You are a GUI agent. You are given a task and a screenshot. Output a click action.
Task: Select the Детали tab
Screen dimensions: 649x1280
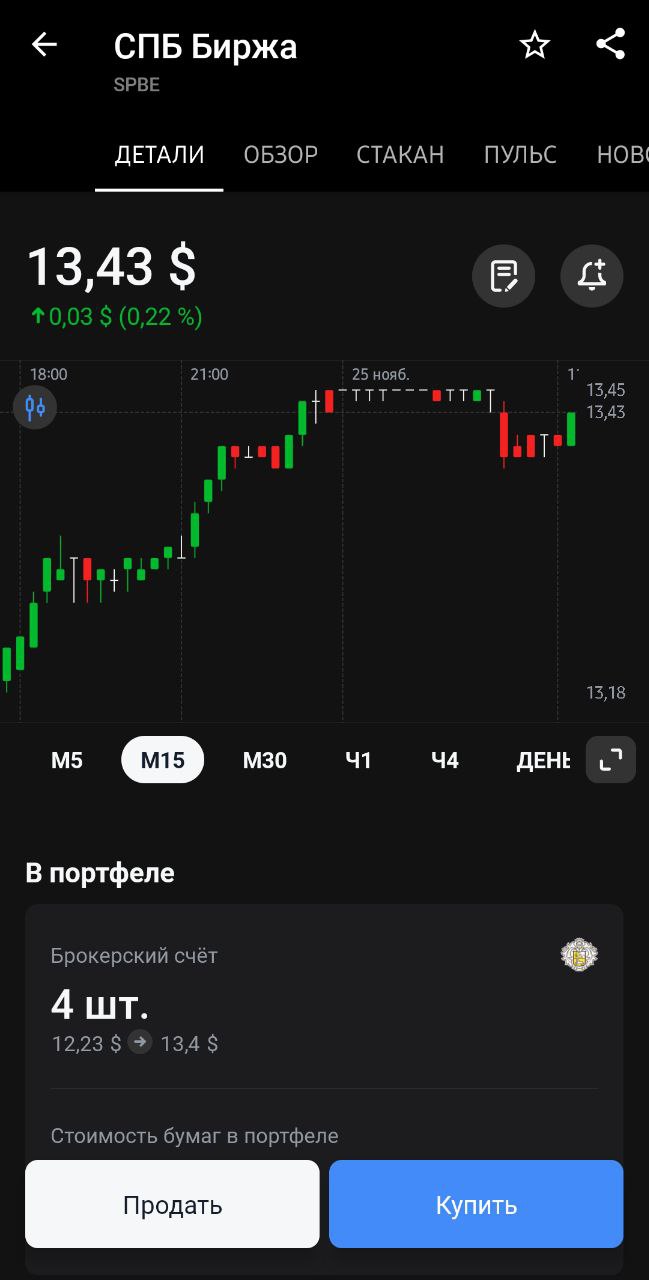159,155
